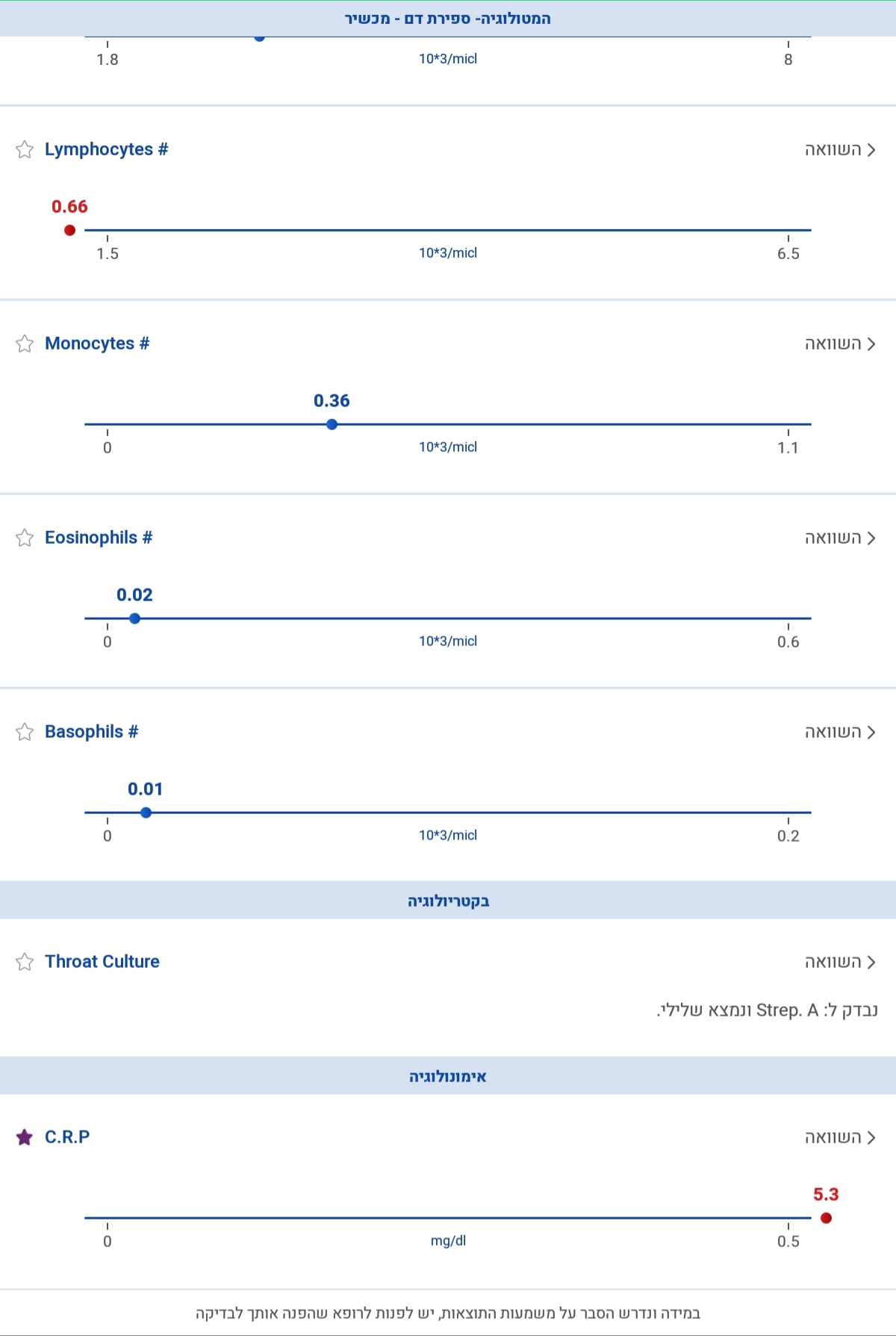
Task: Open comparison for Basophils #
Action: [x=839, y=732]
